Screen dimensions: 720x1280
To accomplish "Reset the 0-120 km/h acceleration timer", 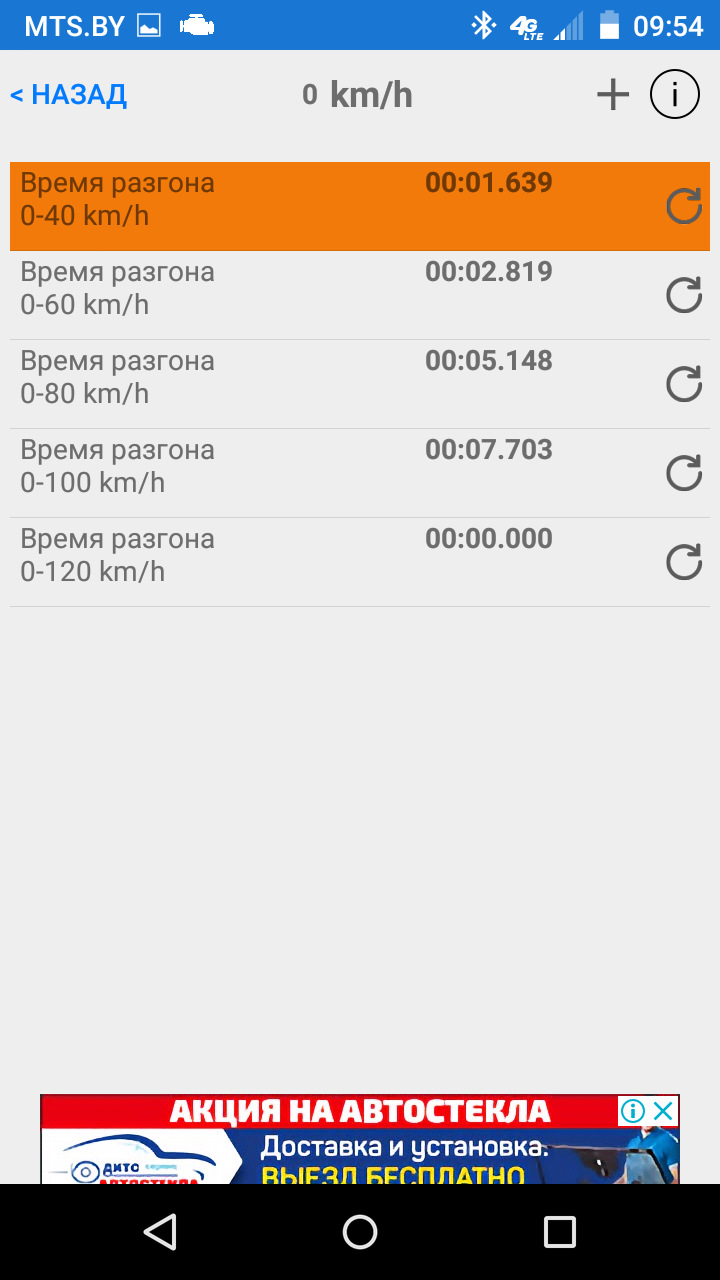I will click(684, 563).
